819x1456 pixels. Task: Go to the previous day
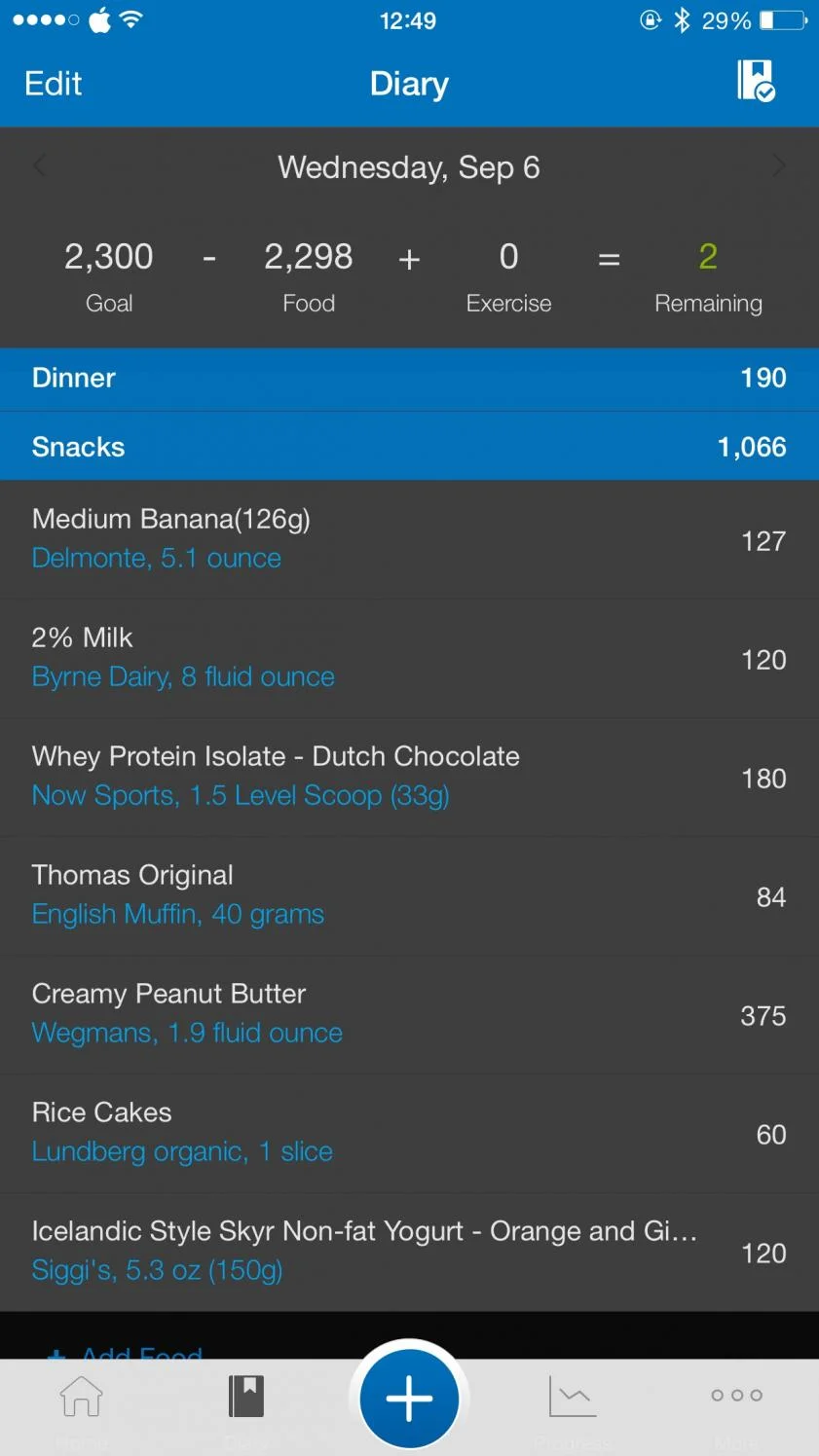[x=39, y=166]
